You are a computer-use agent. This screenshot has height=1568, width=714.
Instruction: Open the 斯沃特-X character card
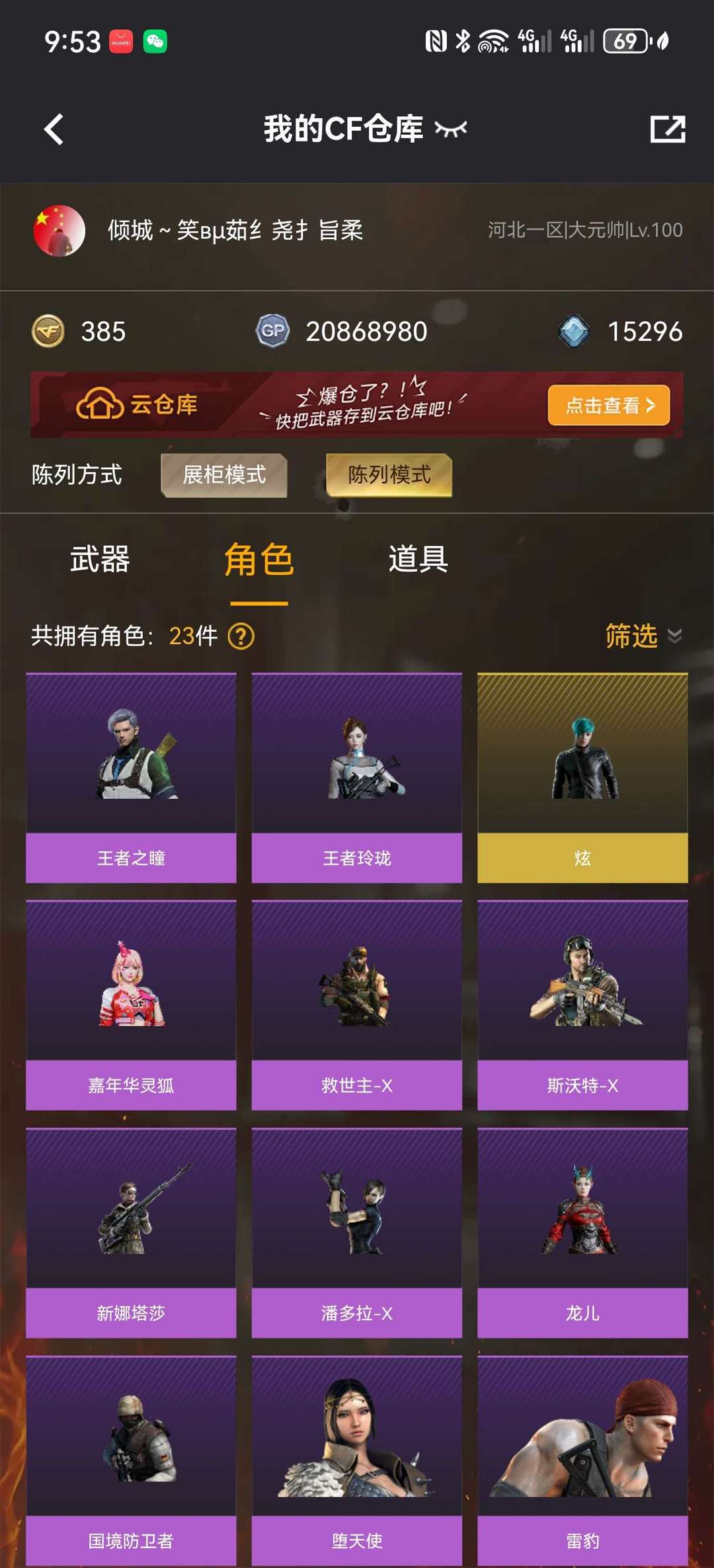click(582, 1005)
